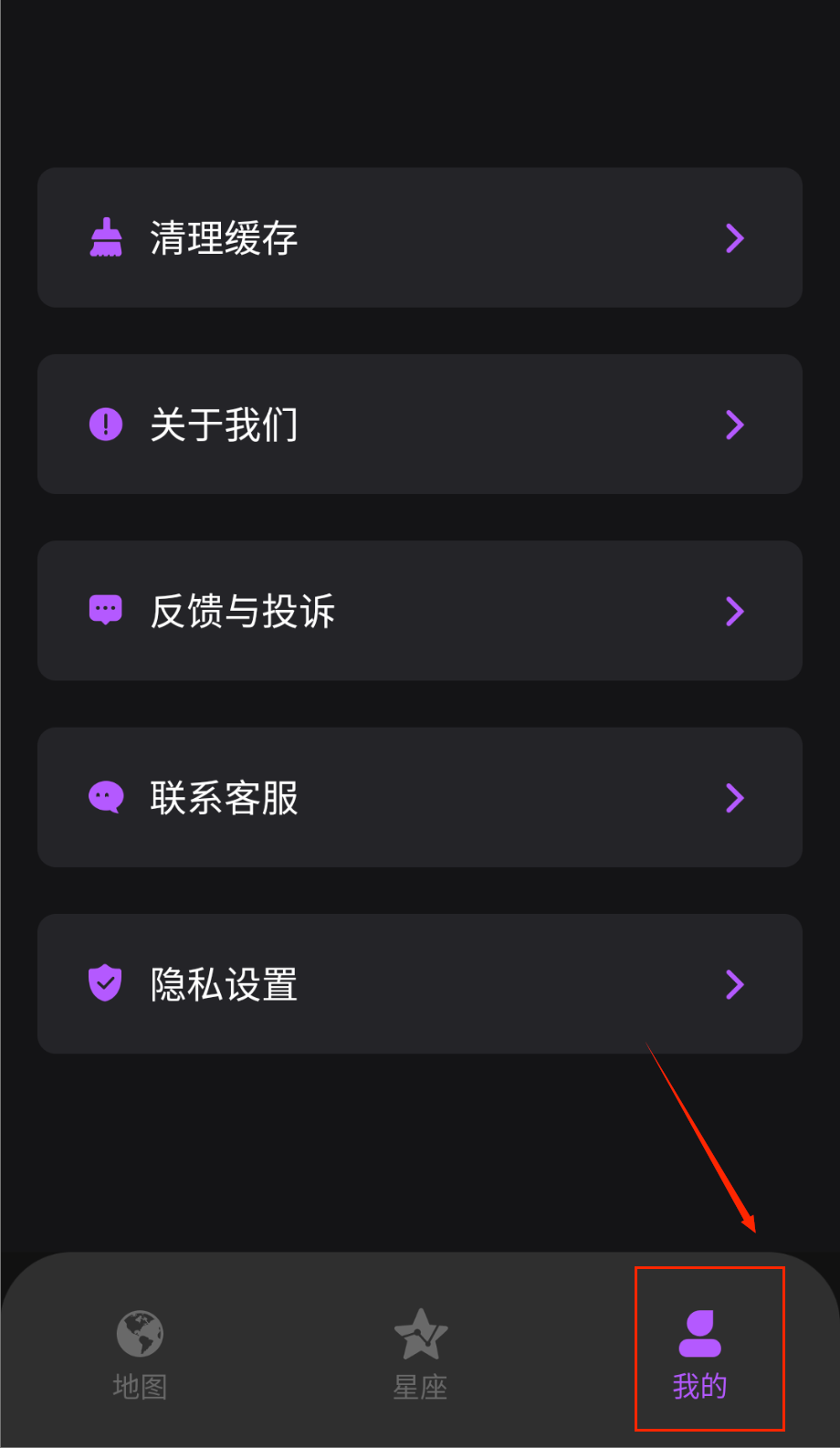Screen dimensions: 840x1448
Task: Select the 联系客服 row
Action: point(419,797)
